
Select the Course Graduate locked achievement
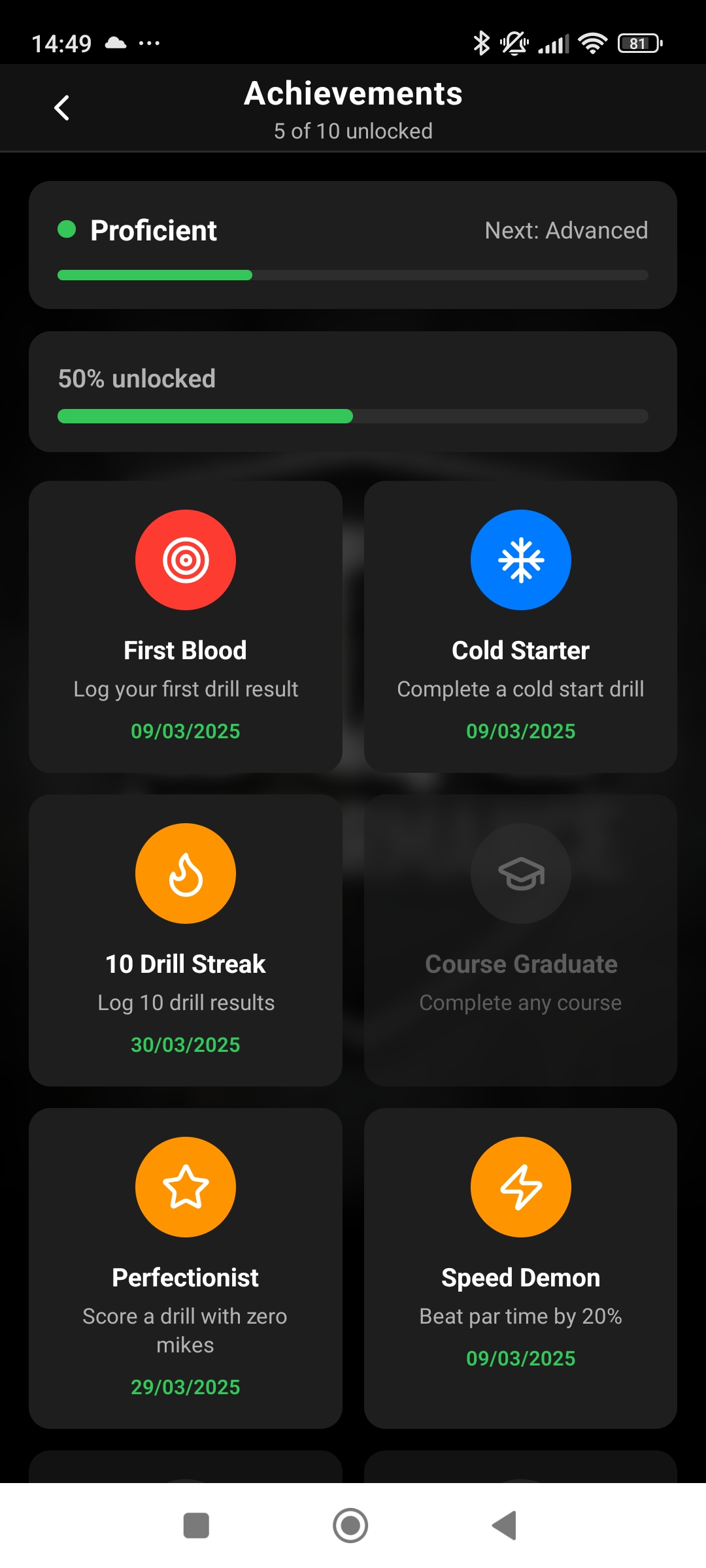pyautogui.click(x=520, y=941)
